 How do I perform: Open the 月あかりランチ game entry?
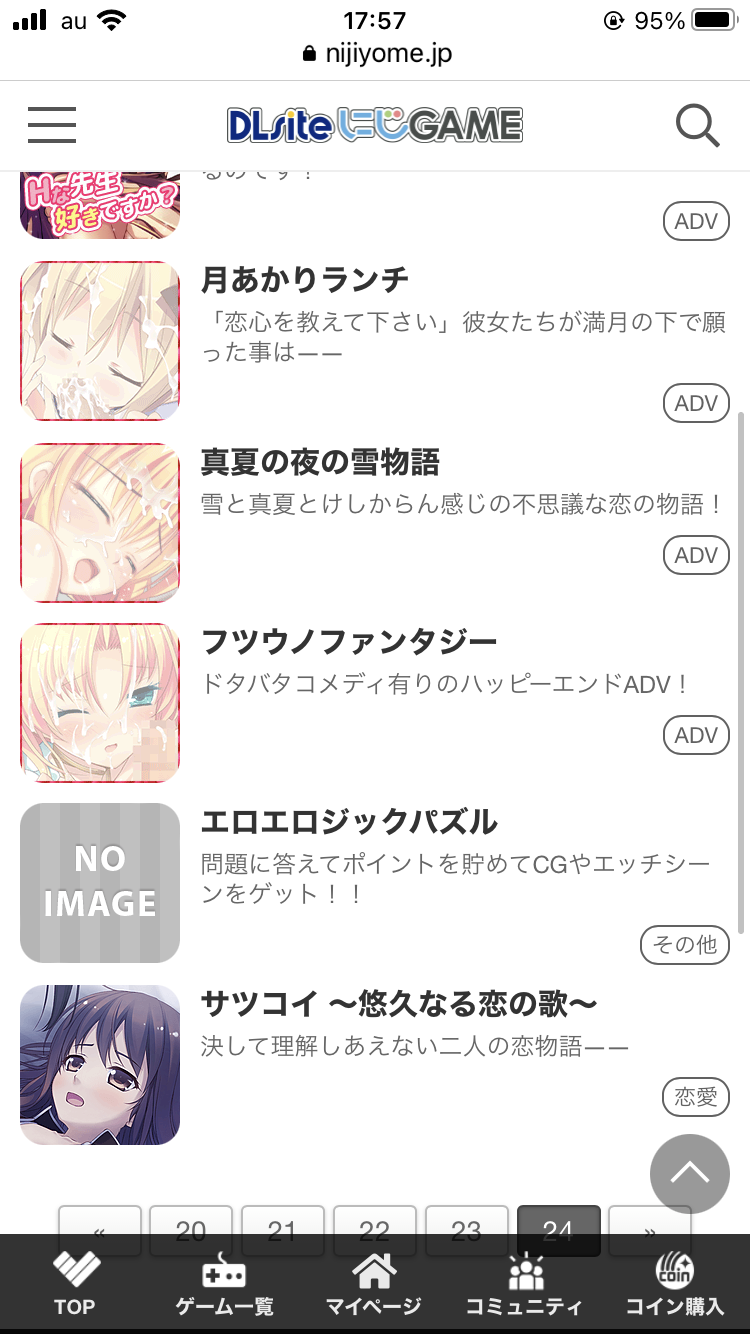[305, 280]
